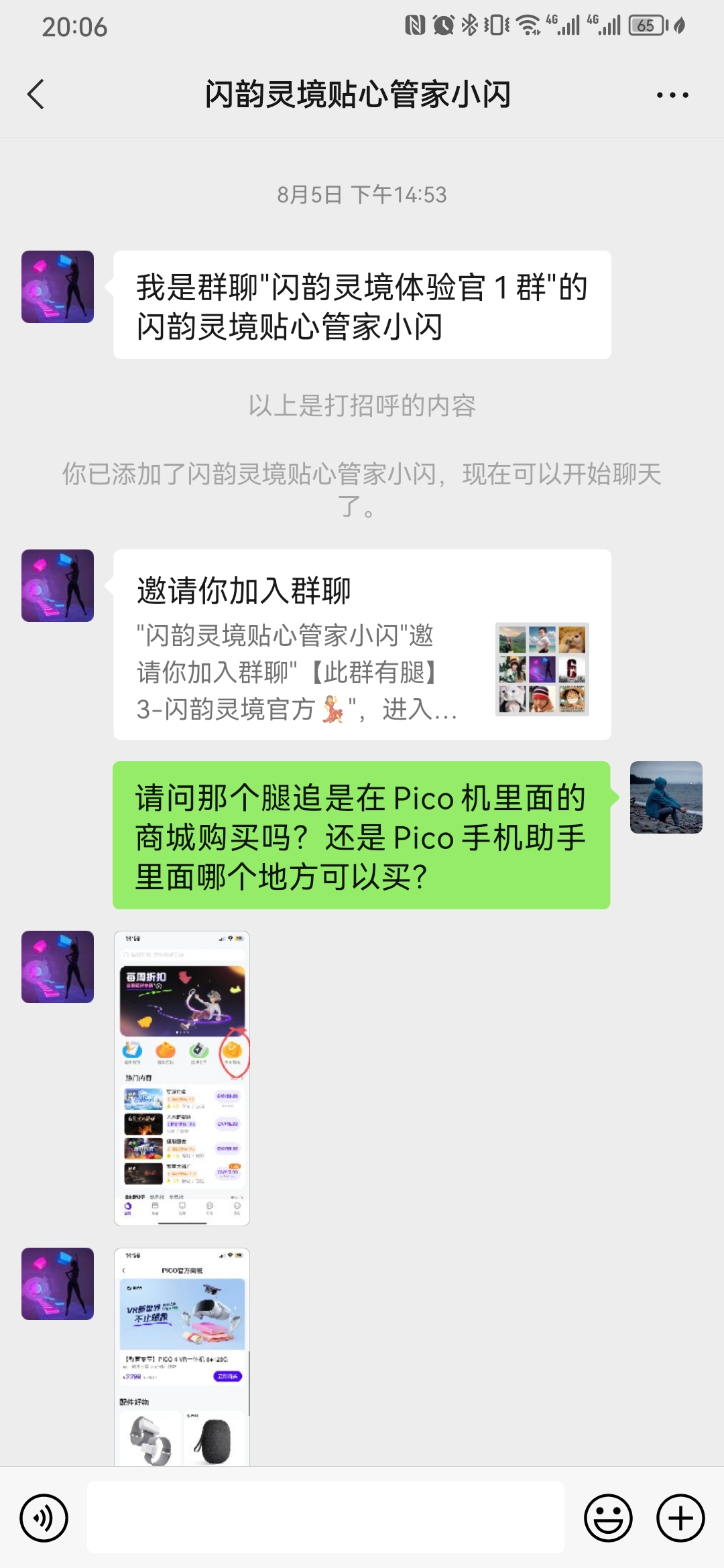Switch to voice message input
This screenshot has height=1568, width=724.
pos(44,1518)
